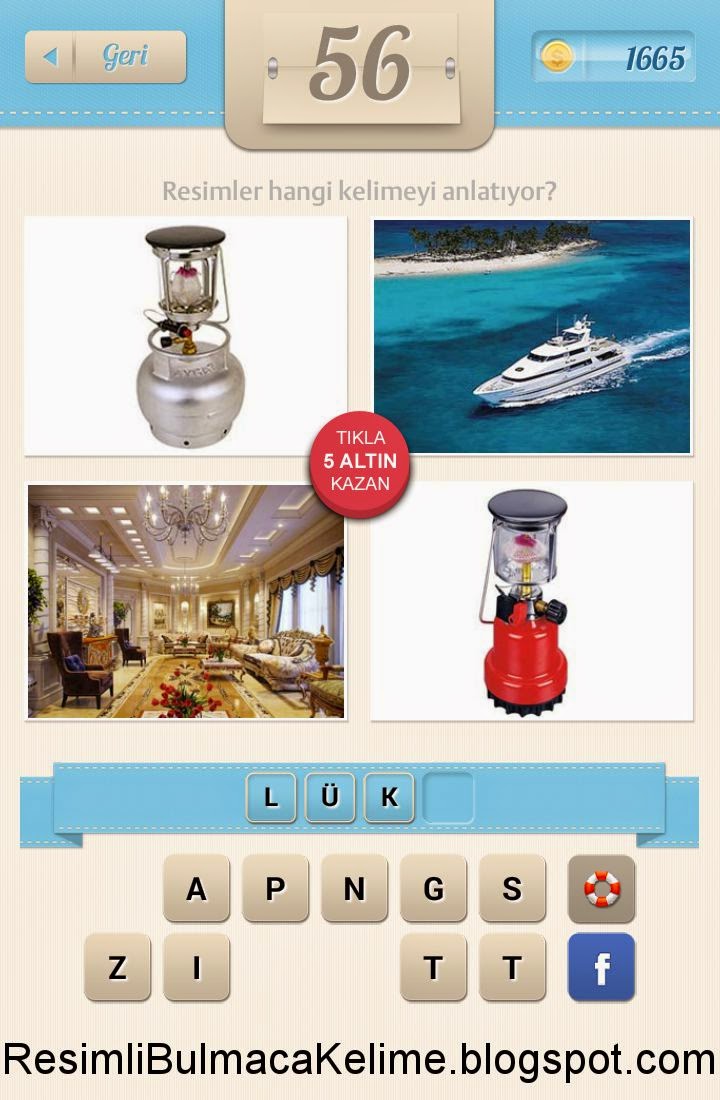Pick the letter I tile
Screen dimensions: 720x1100
[196, 967]
